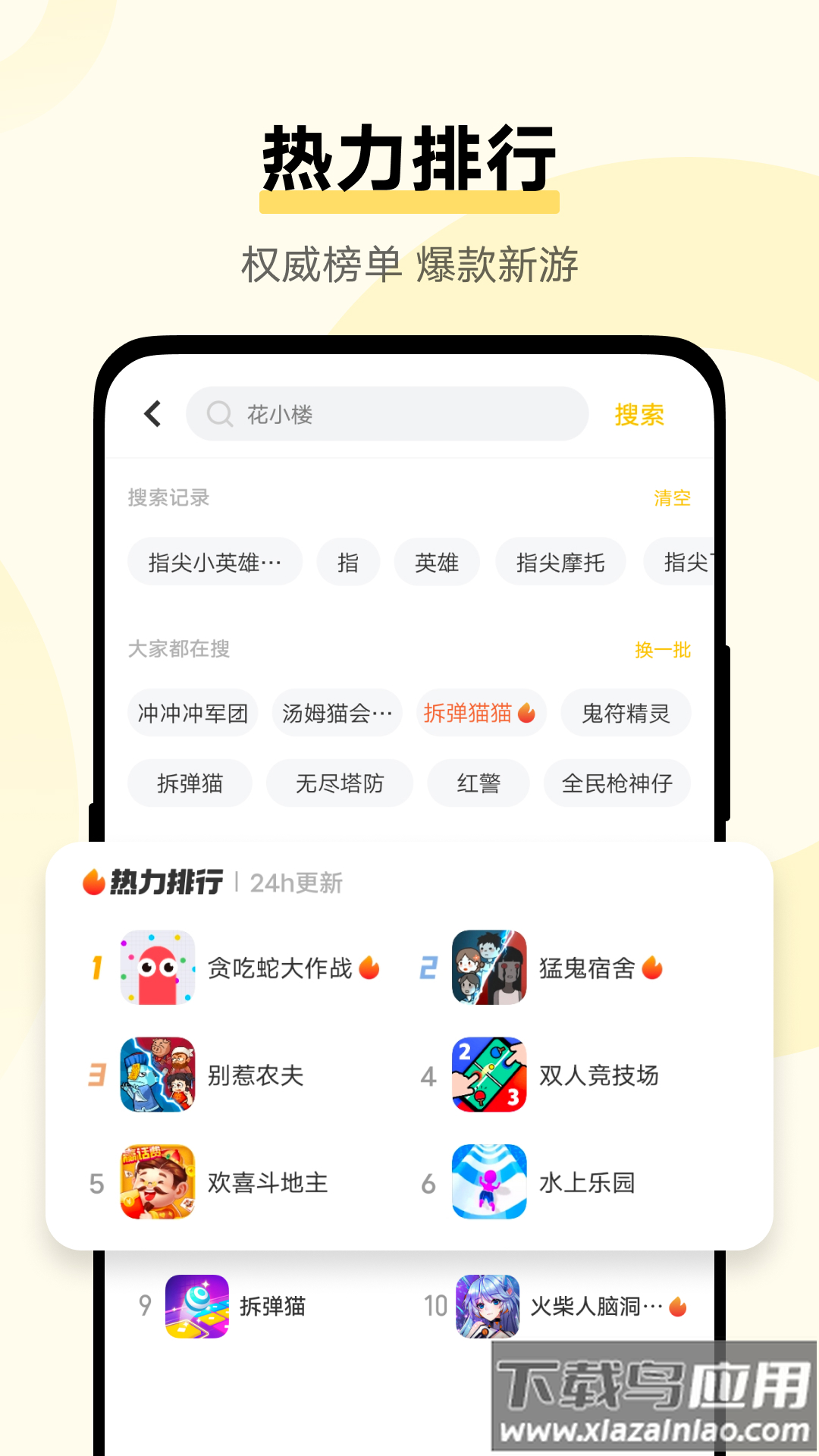819x1456 pixels.
Task: Expand more suggestions via 换一批
Action: pos(664,650)
